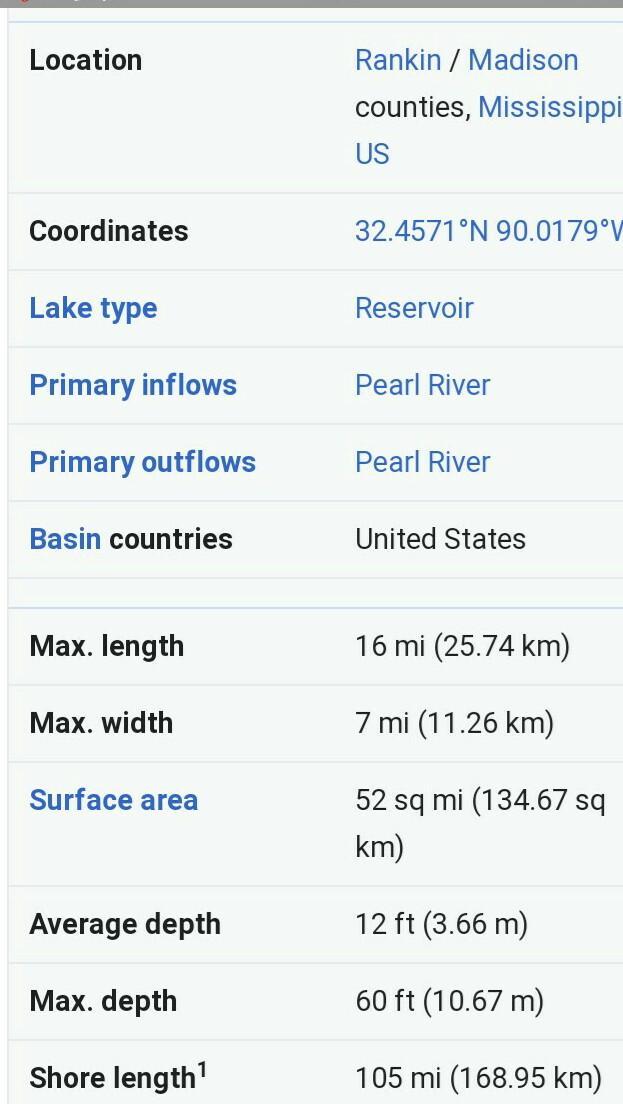This screenshot has height=1104, width=623.
Task: Open the Primary outflows link
Action: coord(142,462)
